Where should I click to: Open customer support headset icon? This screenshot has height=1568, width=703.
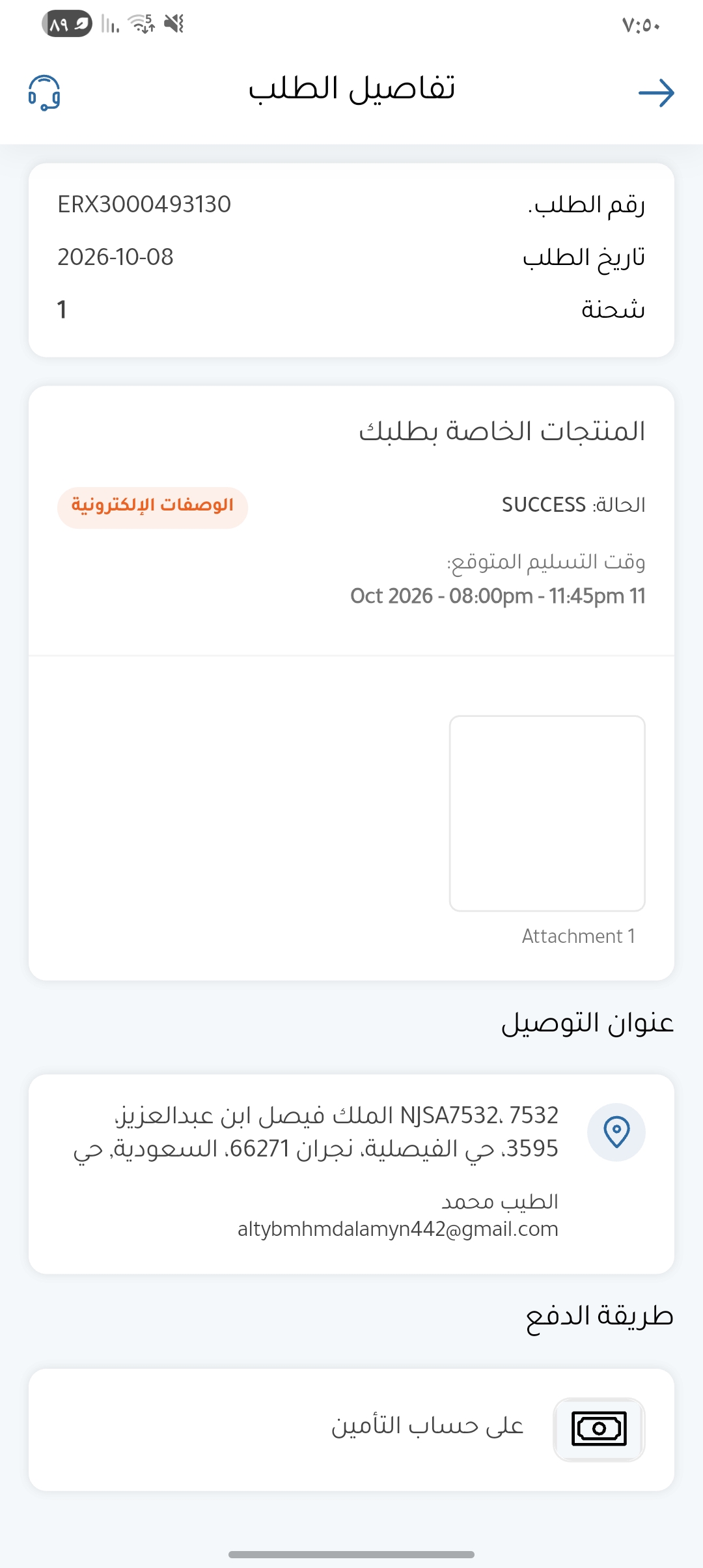point(44,92)
